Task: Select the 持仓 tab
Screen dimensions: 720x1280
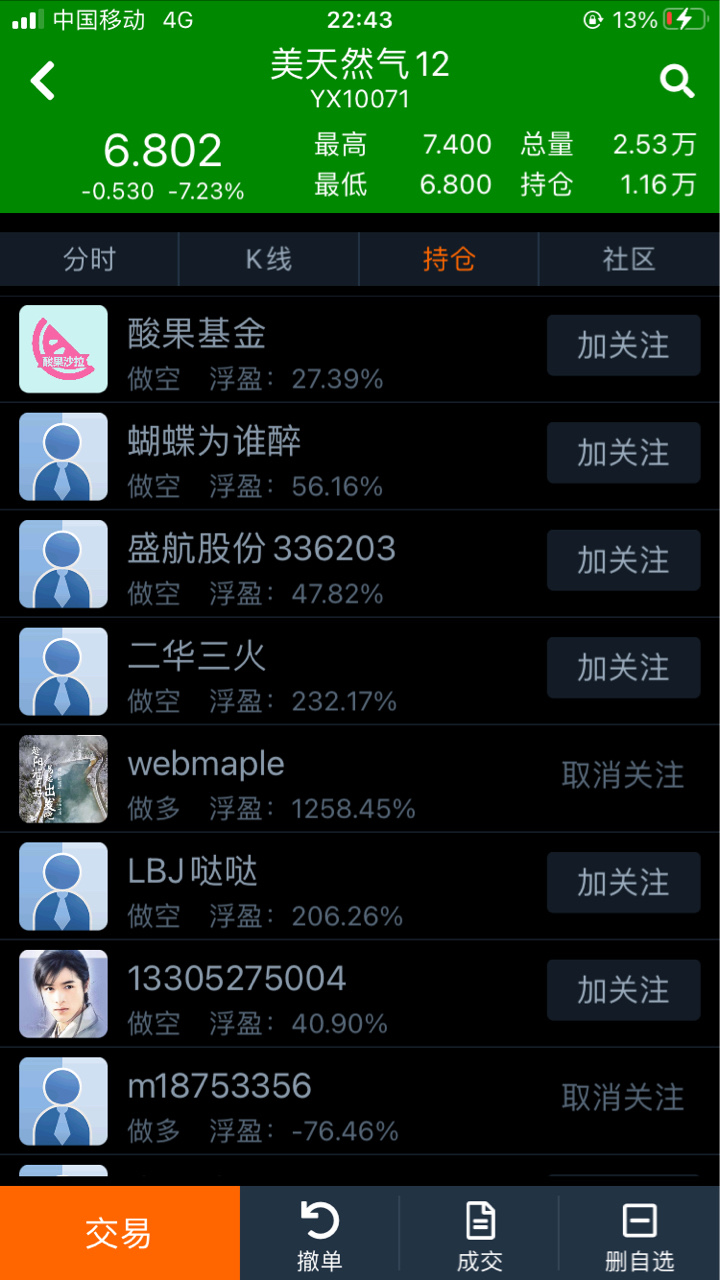Action: click(449, 260)
